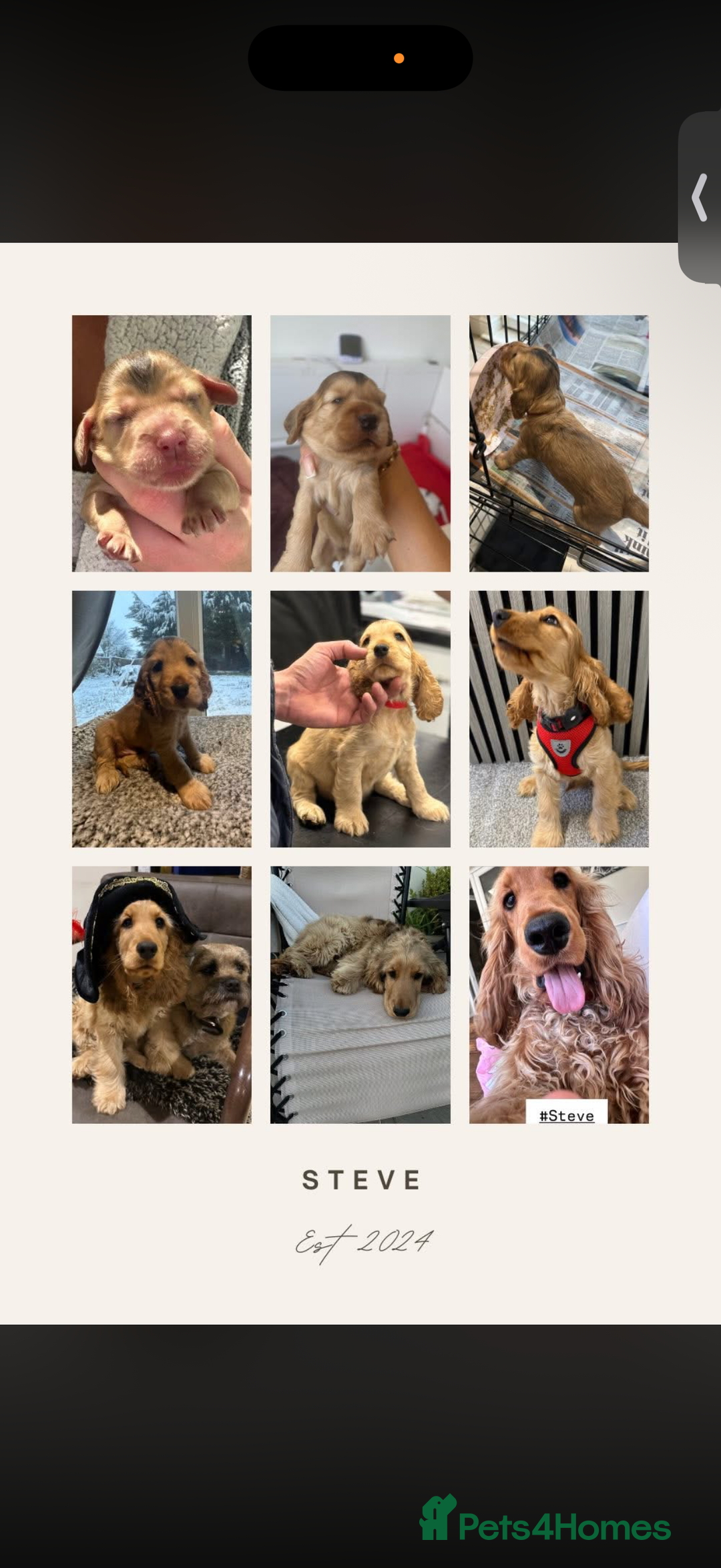The width and height of the screenshot is (721, 1568).
Task: View the dogs on sun lounger photo
Action: [x=359, y=993]
